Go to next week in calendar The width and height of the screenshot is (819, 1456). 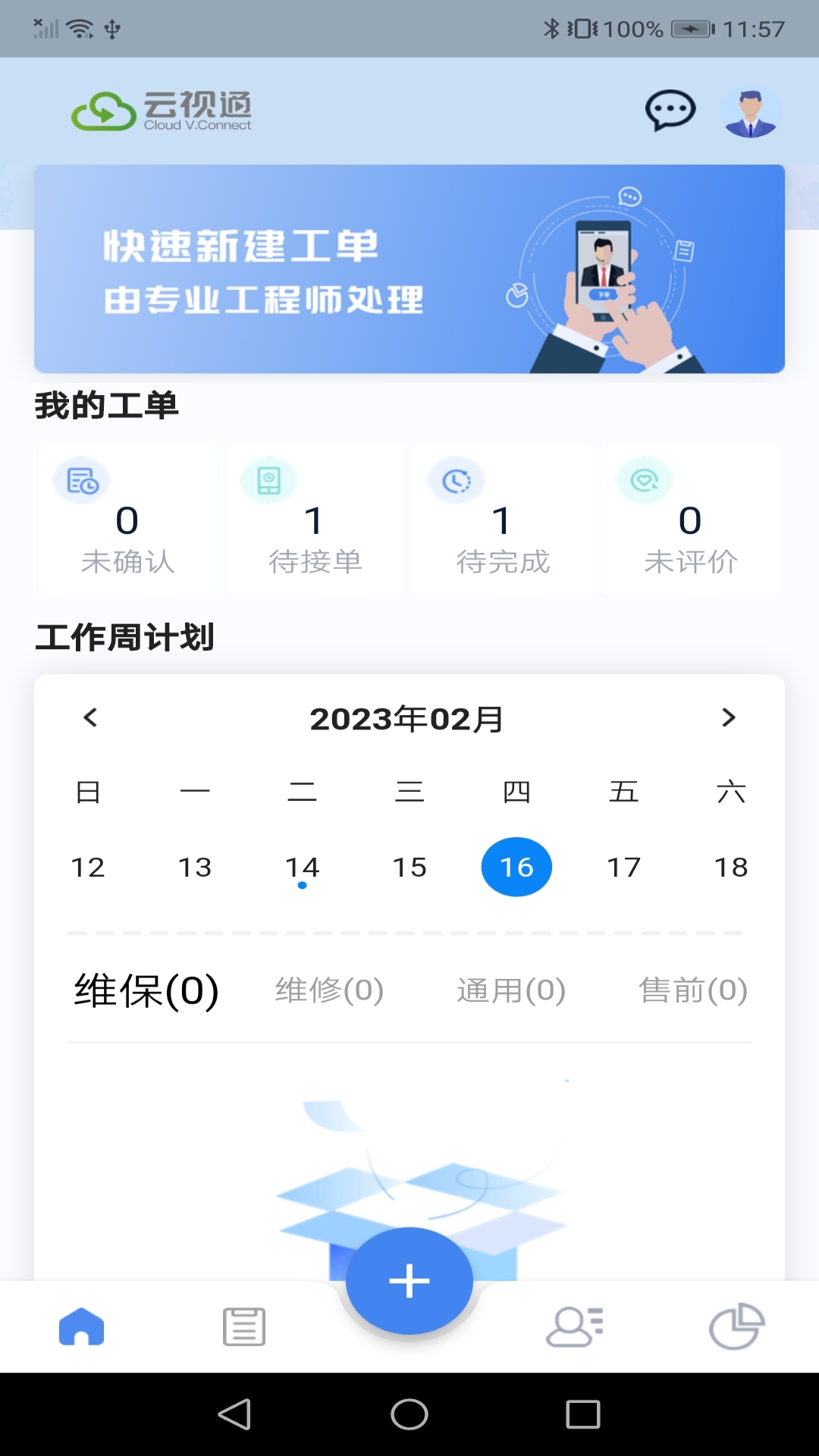pos(728,717)
